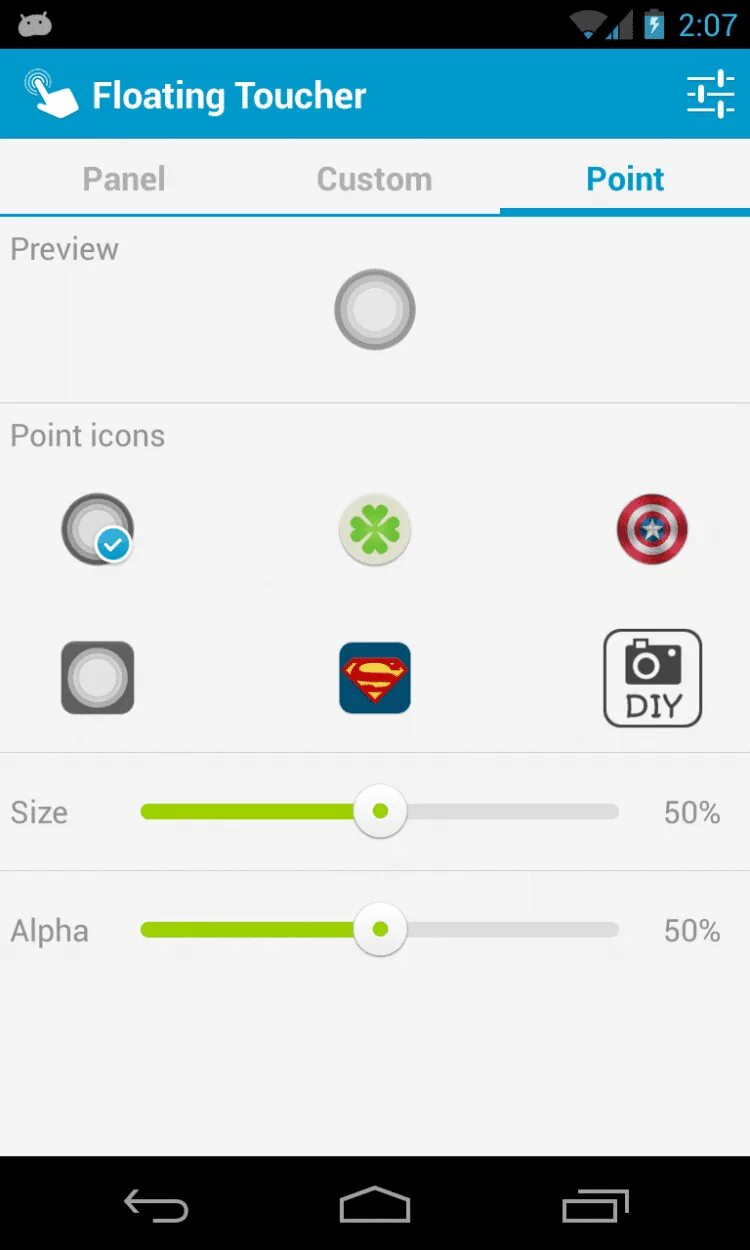Pick the Captain America shield icon
The width and height of the screenshot is (750, 1250).
[652, 529]
